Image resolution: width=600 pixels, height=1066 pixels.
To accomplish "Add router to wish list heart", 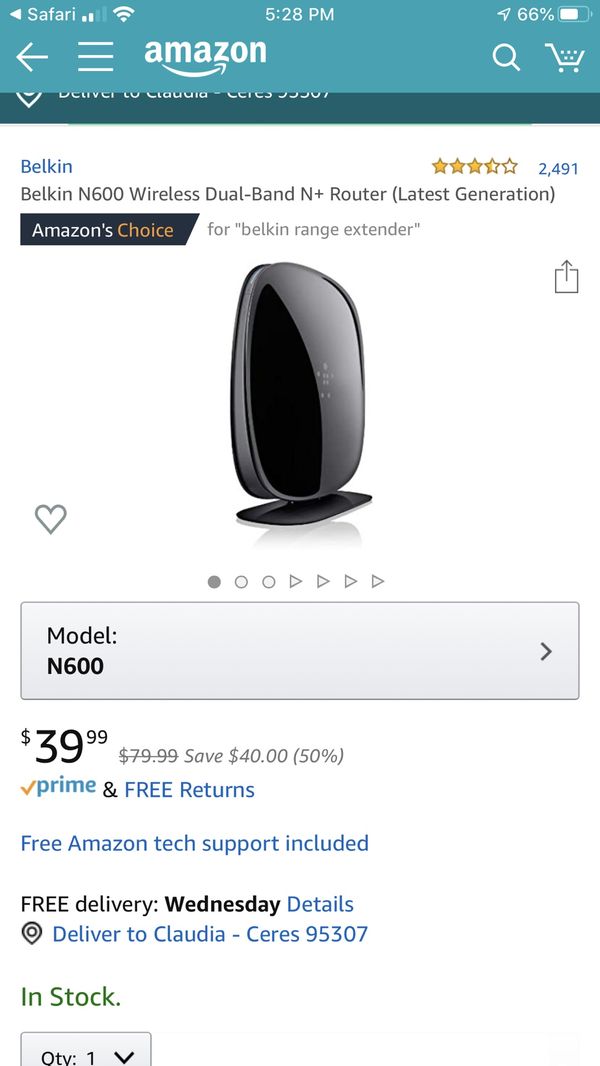I will pyautogui.click(x=51, y=519).
